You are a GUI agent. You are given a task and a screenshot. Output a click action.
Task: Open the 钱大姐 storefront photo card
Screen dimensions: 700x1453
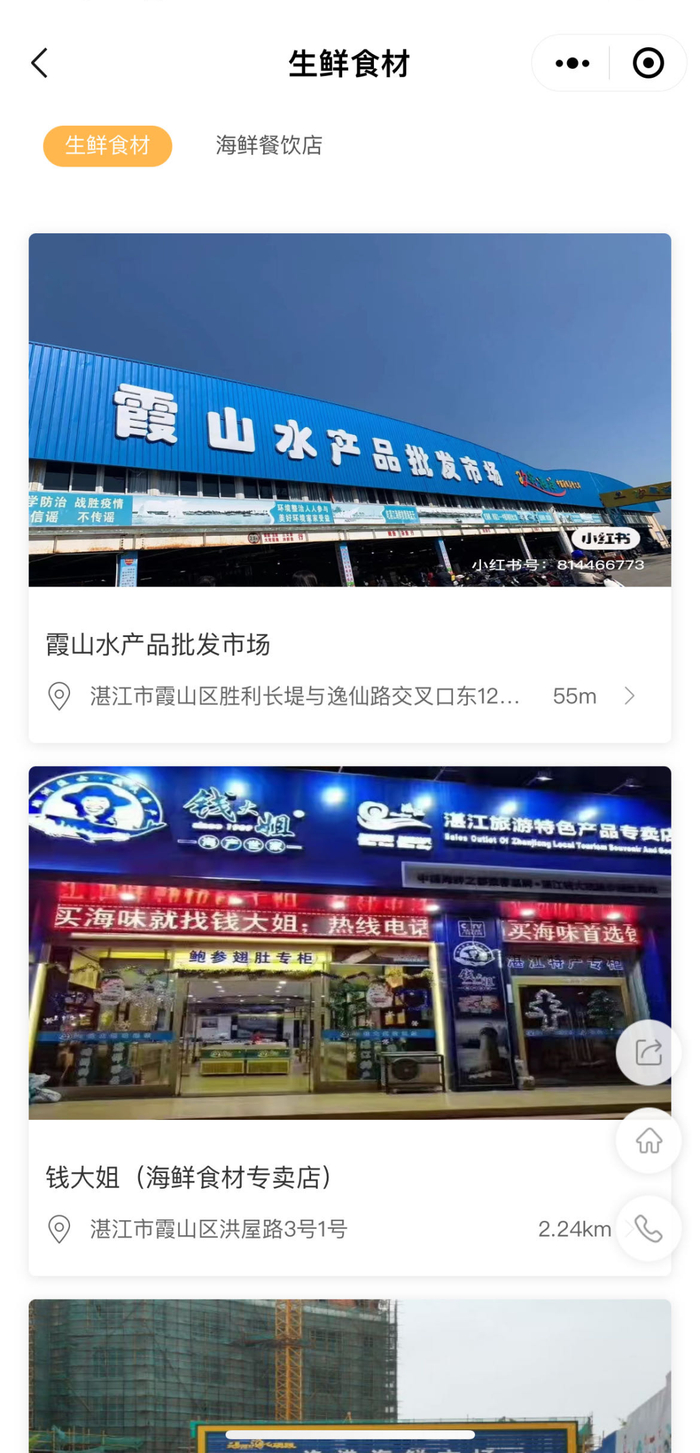pyautogui.click(x=350, y=942)
